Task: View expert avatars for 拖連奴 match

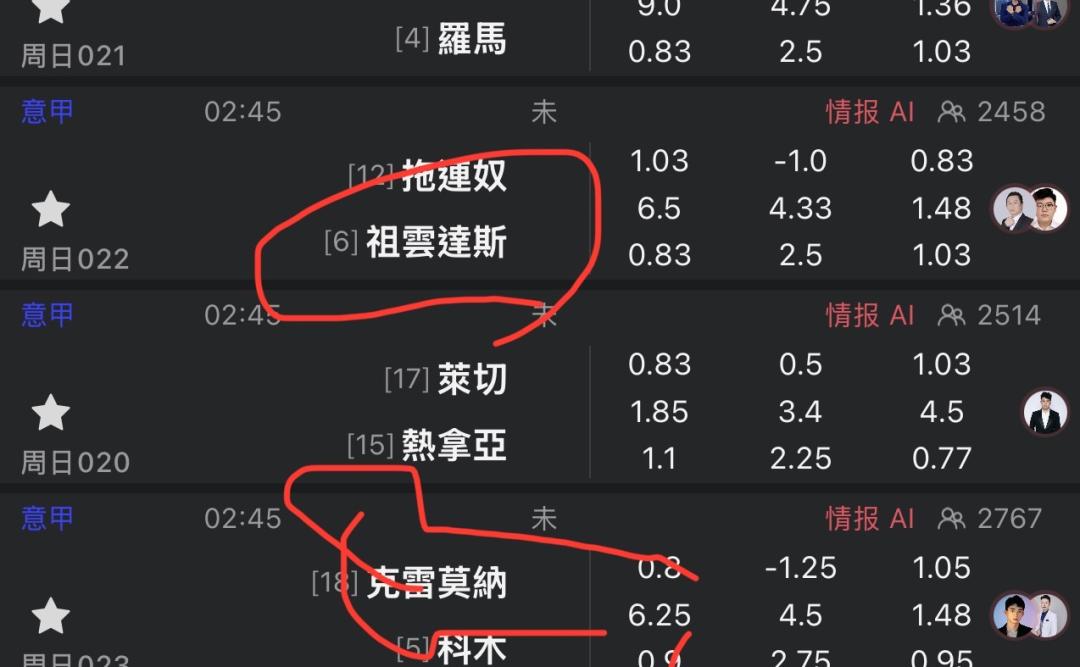Action: pyautogui.click(x=1030, y=209)
